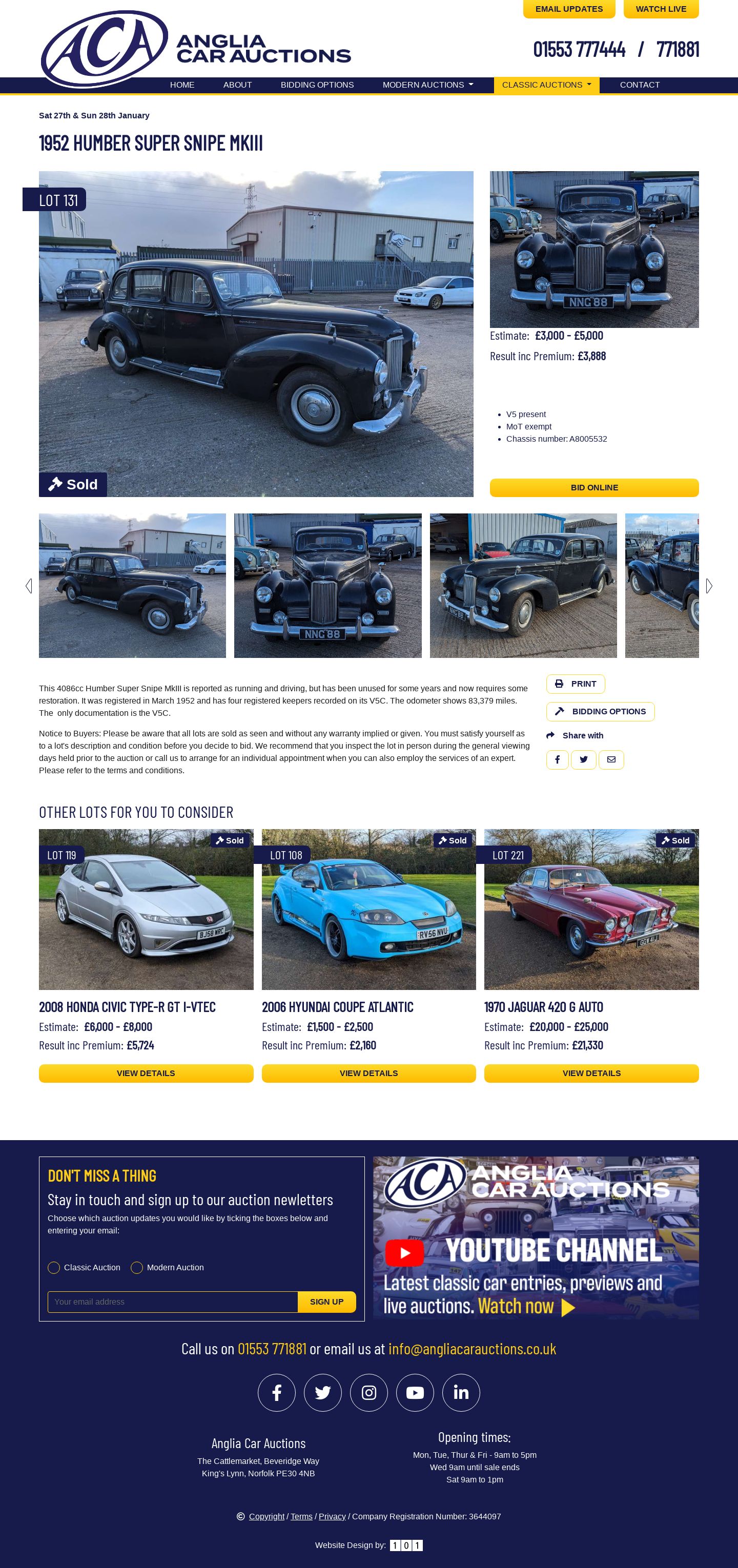View details of the 1970 Jaguar 420 G

(x=591, y=1073)
